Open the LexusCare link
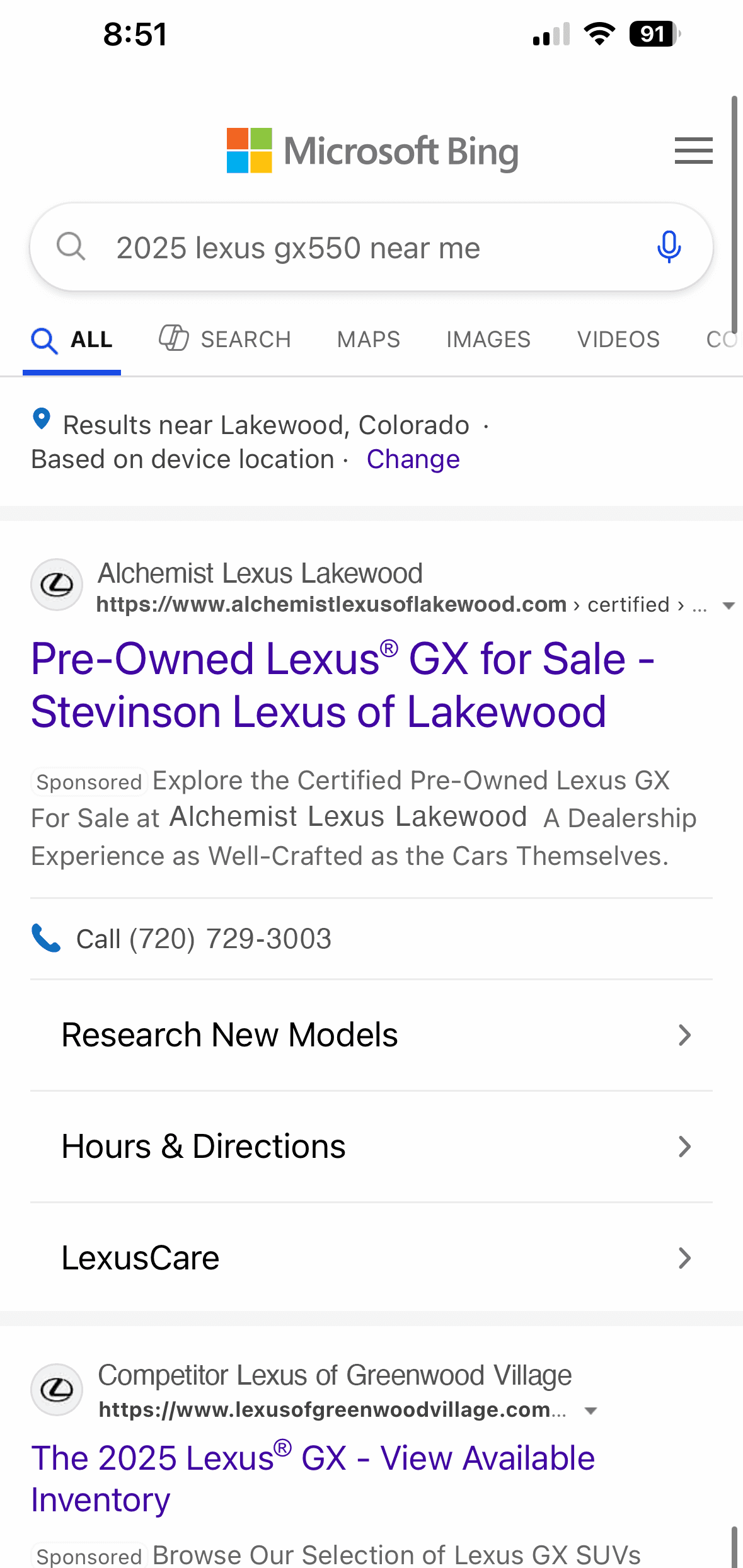The image size is (743, 1568). [x=371, y=1258]
